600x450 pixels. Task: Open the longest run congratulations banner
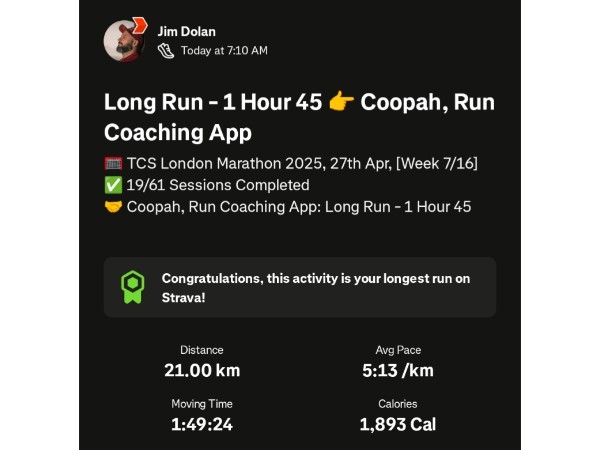coord(300,288)
